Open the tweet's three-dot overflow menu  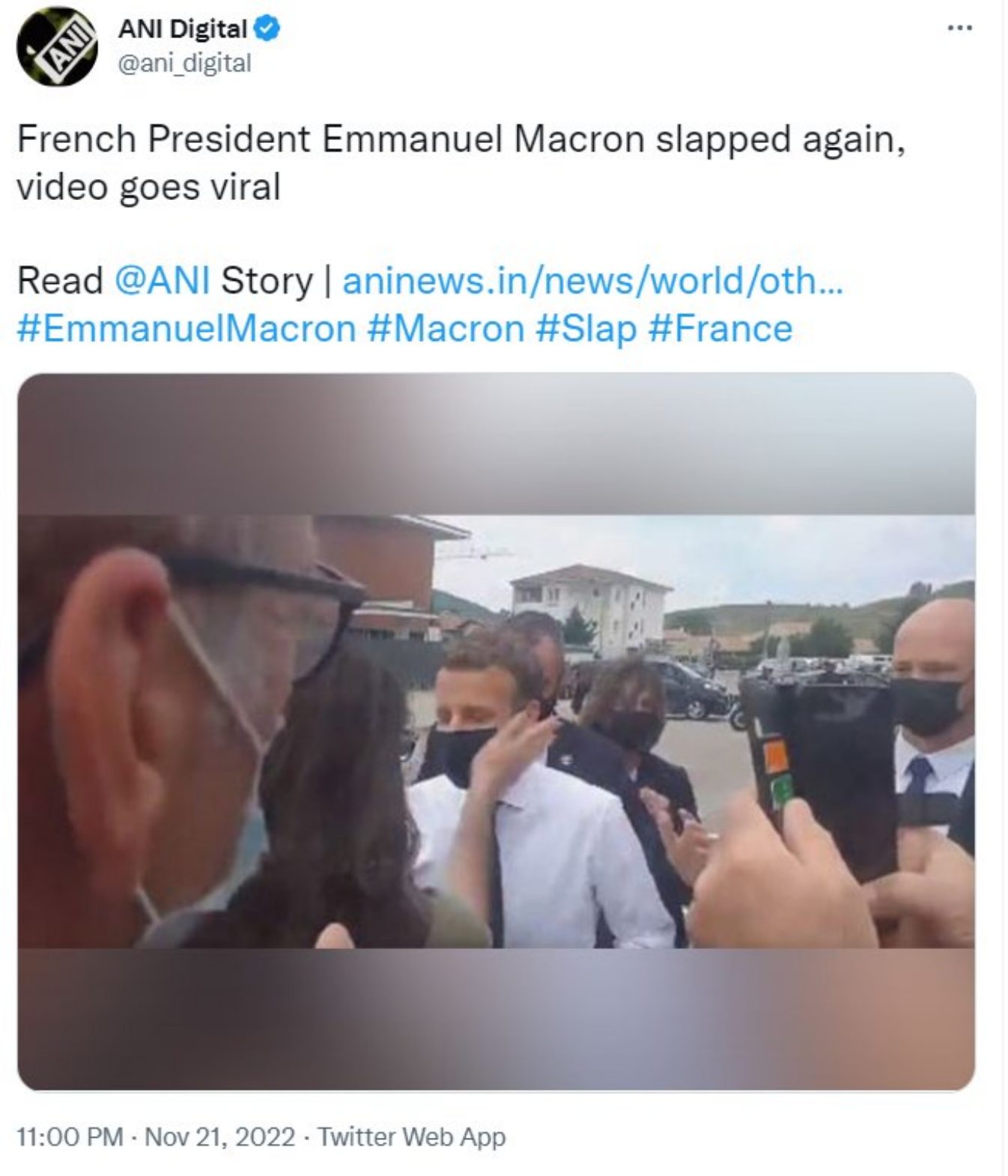pos(959,28)
